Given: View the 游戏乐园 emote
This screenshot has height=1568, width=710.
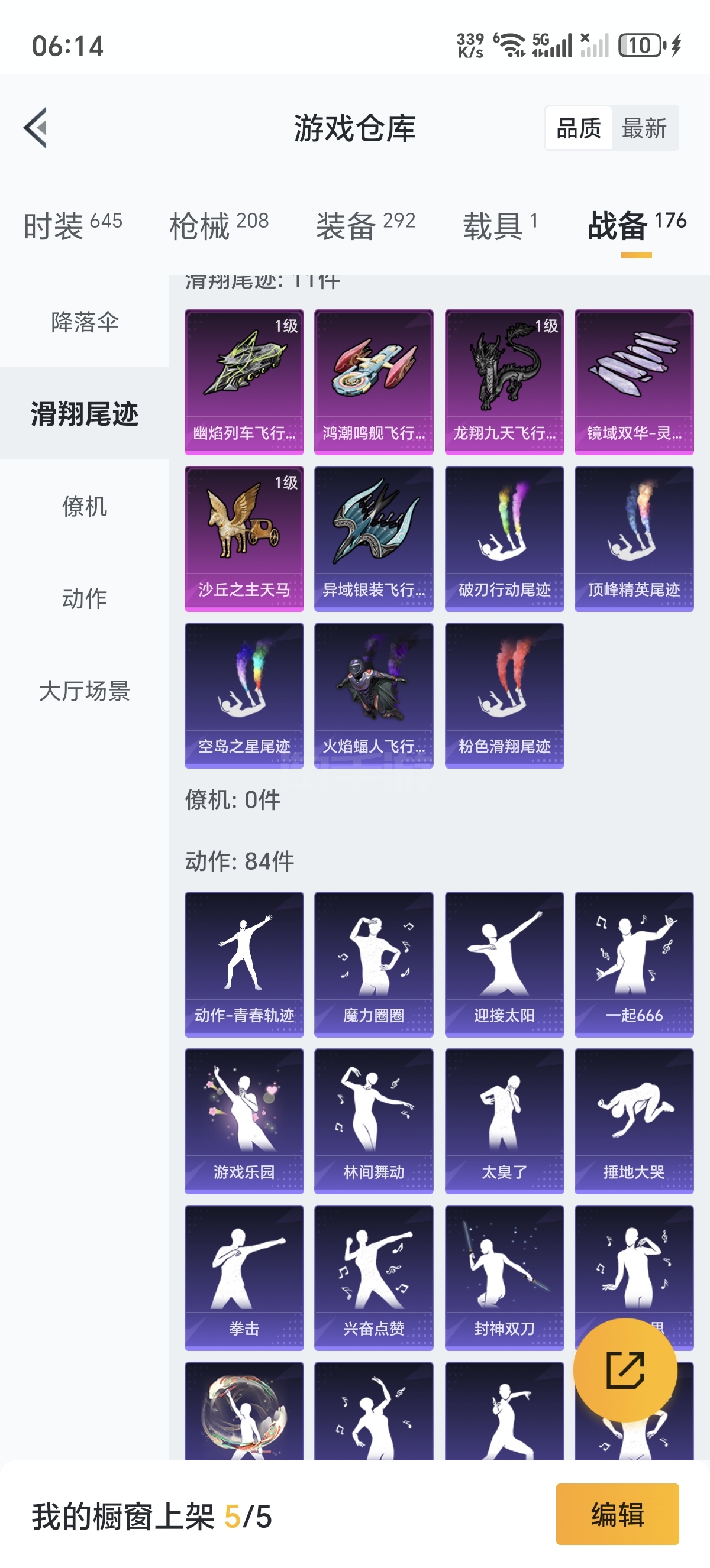Looking at the screenshot, I should pos(244,1120).
